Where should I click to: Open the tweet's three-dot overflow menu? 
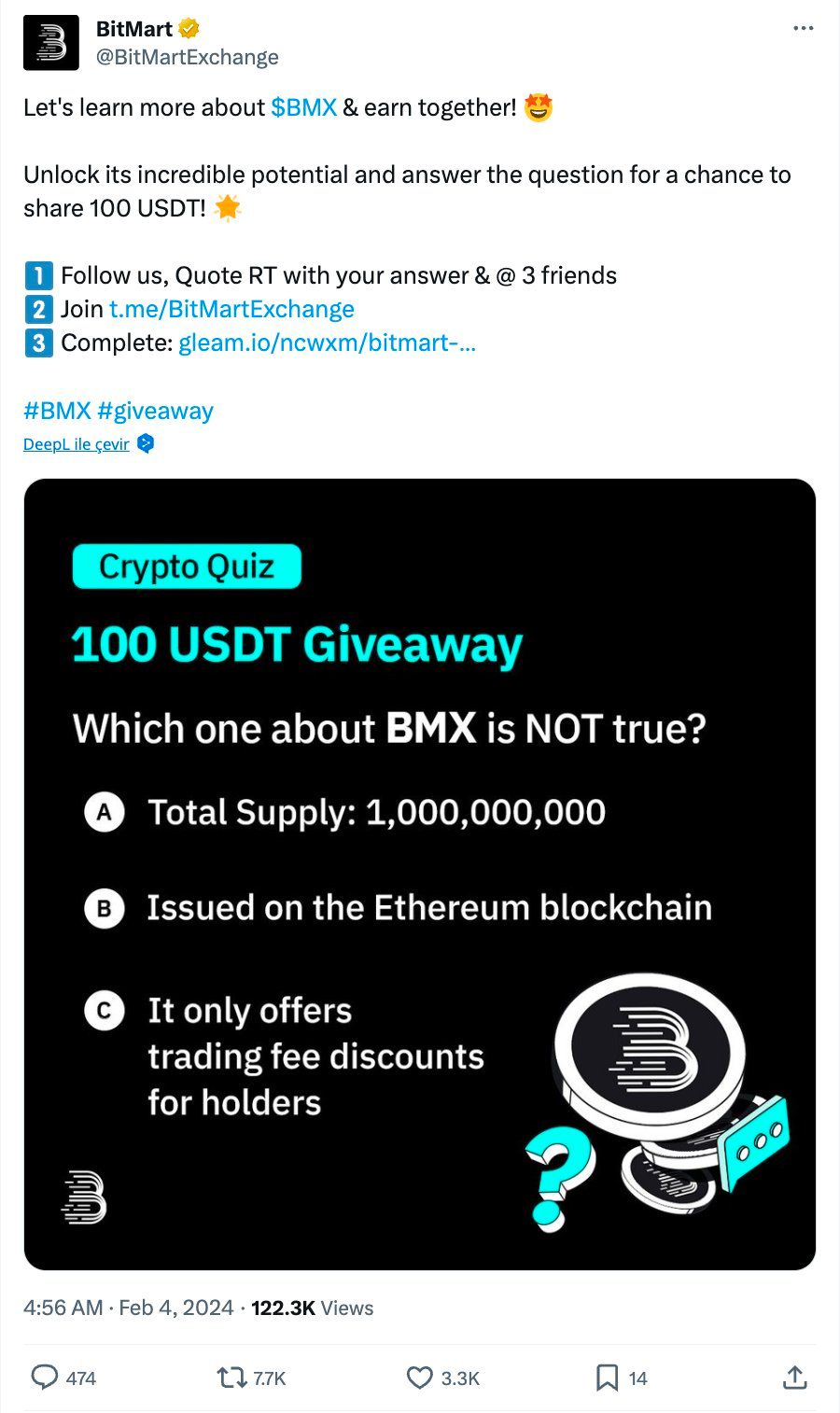(803, 29)
